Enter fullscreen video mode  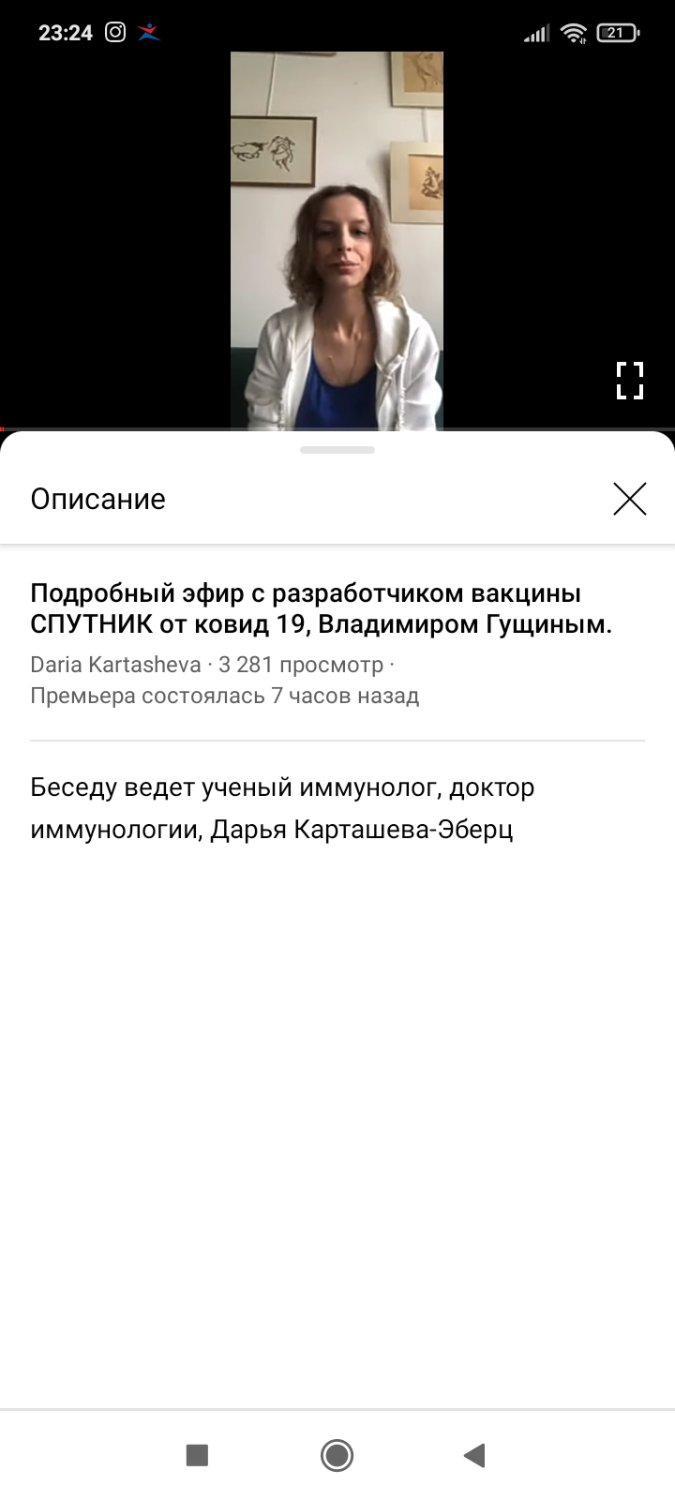[x=629, y=381]
